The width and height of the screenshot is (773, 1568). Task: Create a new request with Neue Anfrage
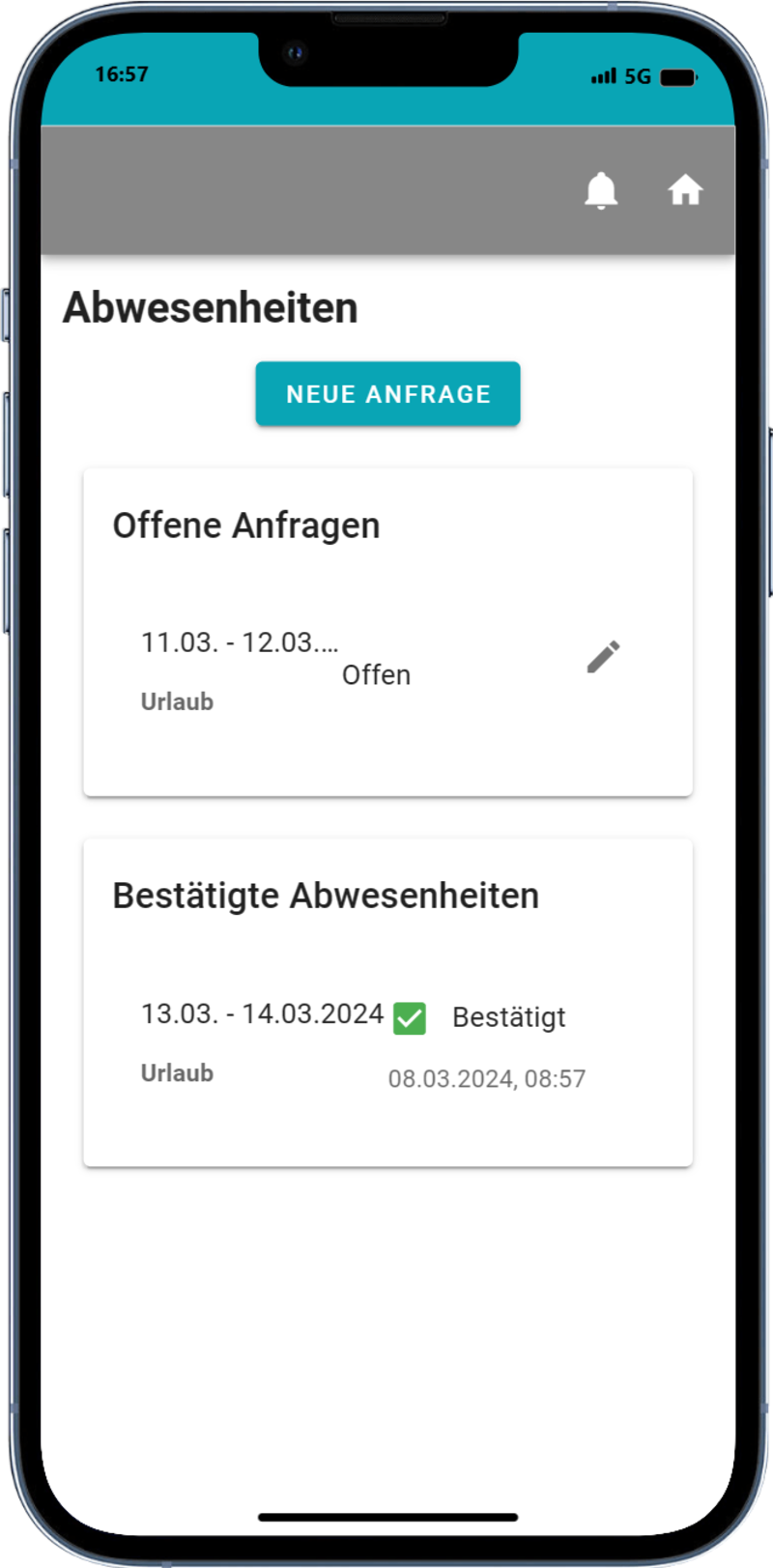387,394
